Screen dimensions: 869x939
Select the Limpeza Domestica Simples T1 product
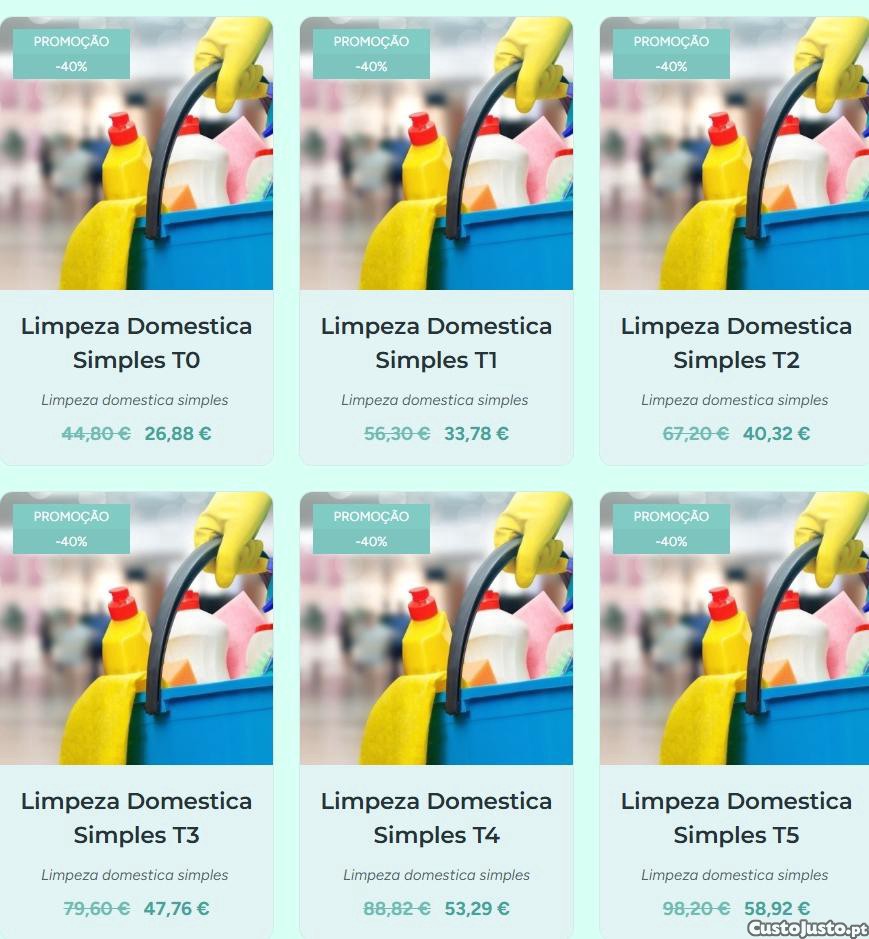[x=436, y=342]
